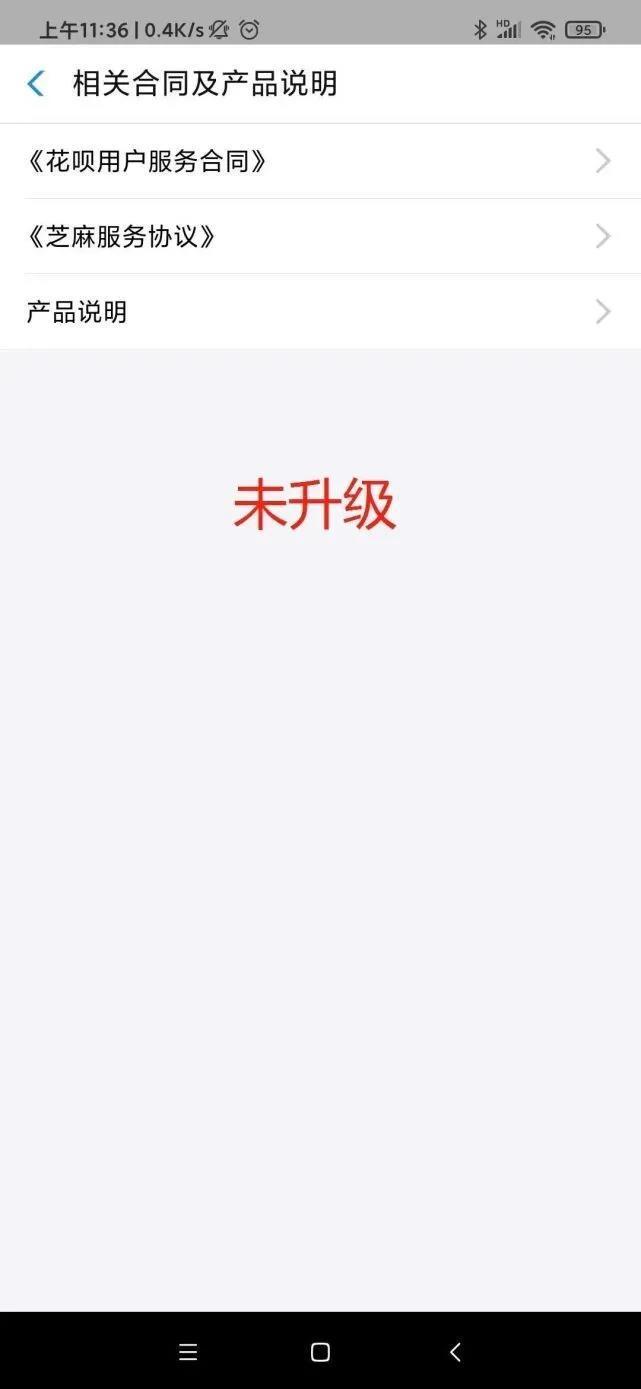
Task: Open 《芝麻服务协议》
Action: (x=320, y=236)
